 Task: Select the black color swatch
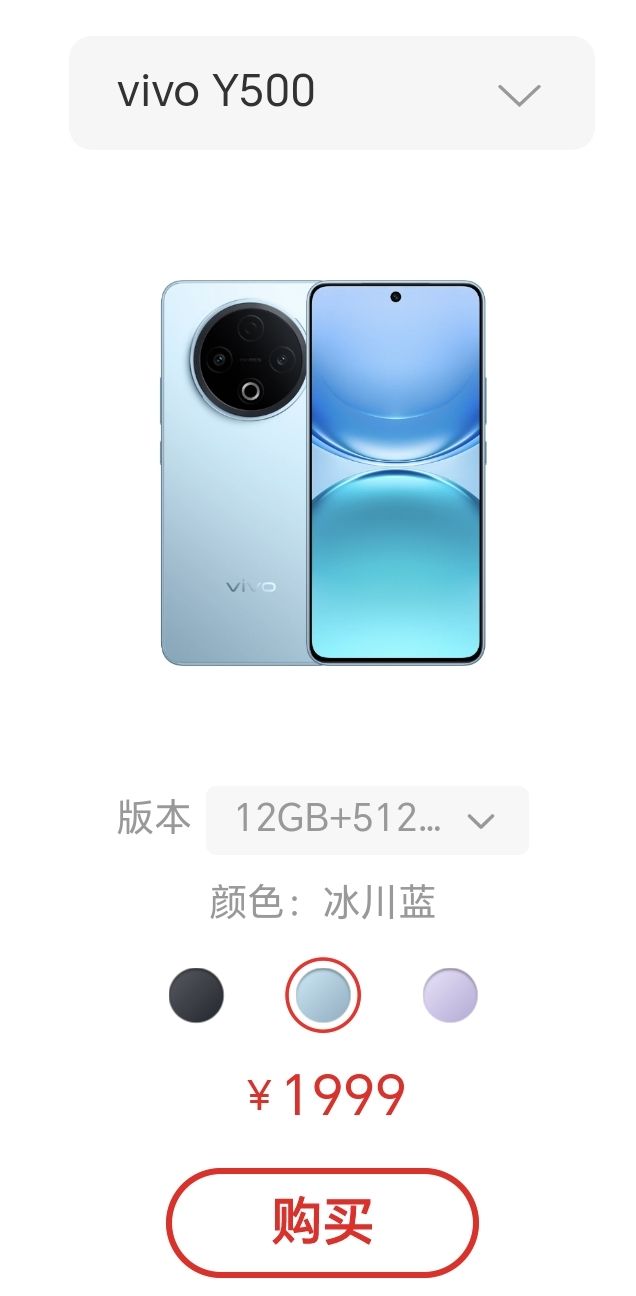[x=196, y=995]
